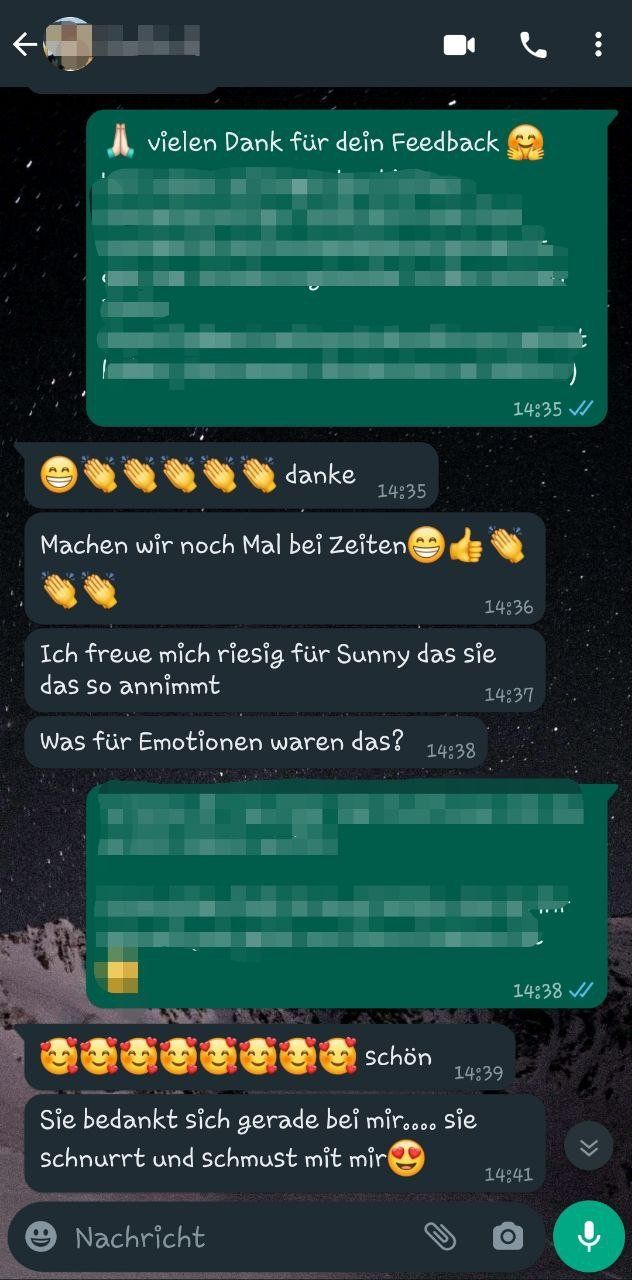Start a voice call
Viewport: 632px width, 1280px height.
[533, 44]
